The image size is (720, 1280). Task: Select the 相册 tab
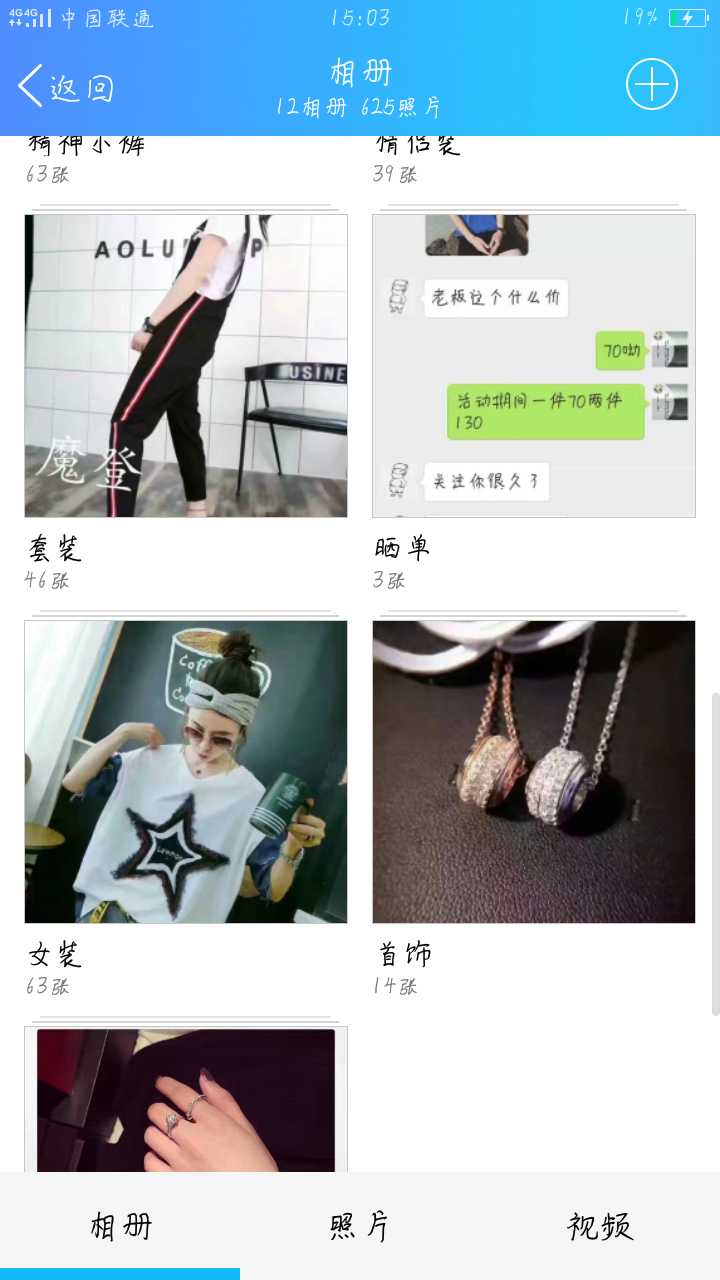120,1226
